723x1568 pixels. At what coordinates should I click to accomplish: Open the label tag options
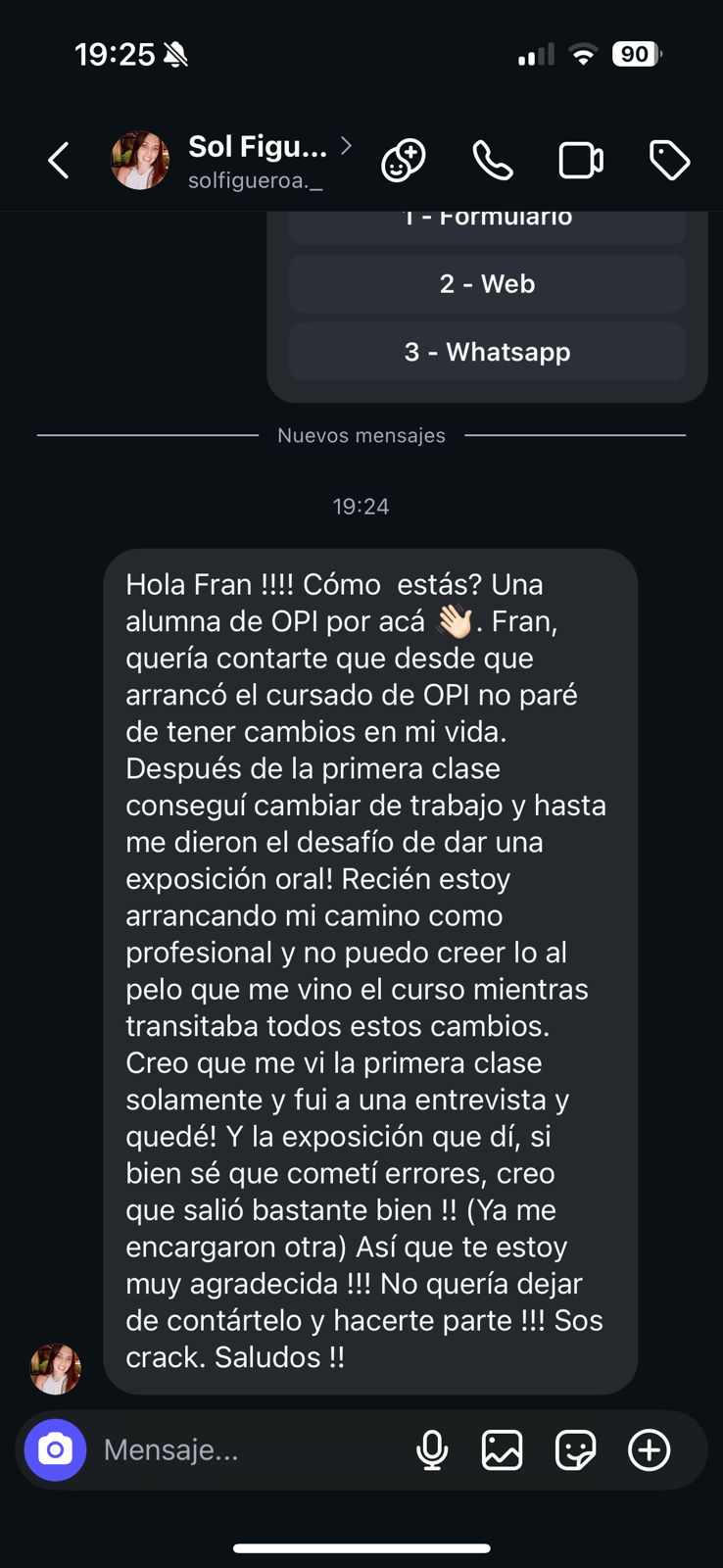coord(670,161)
